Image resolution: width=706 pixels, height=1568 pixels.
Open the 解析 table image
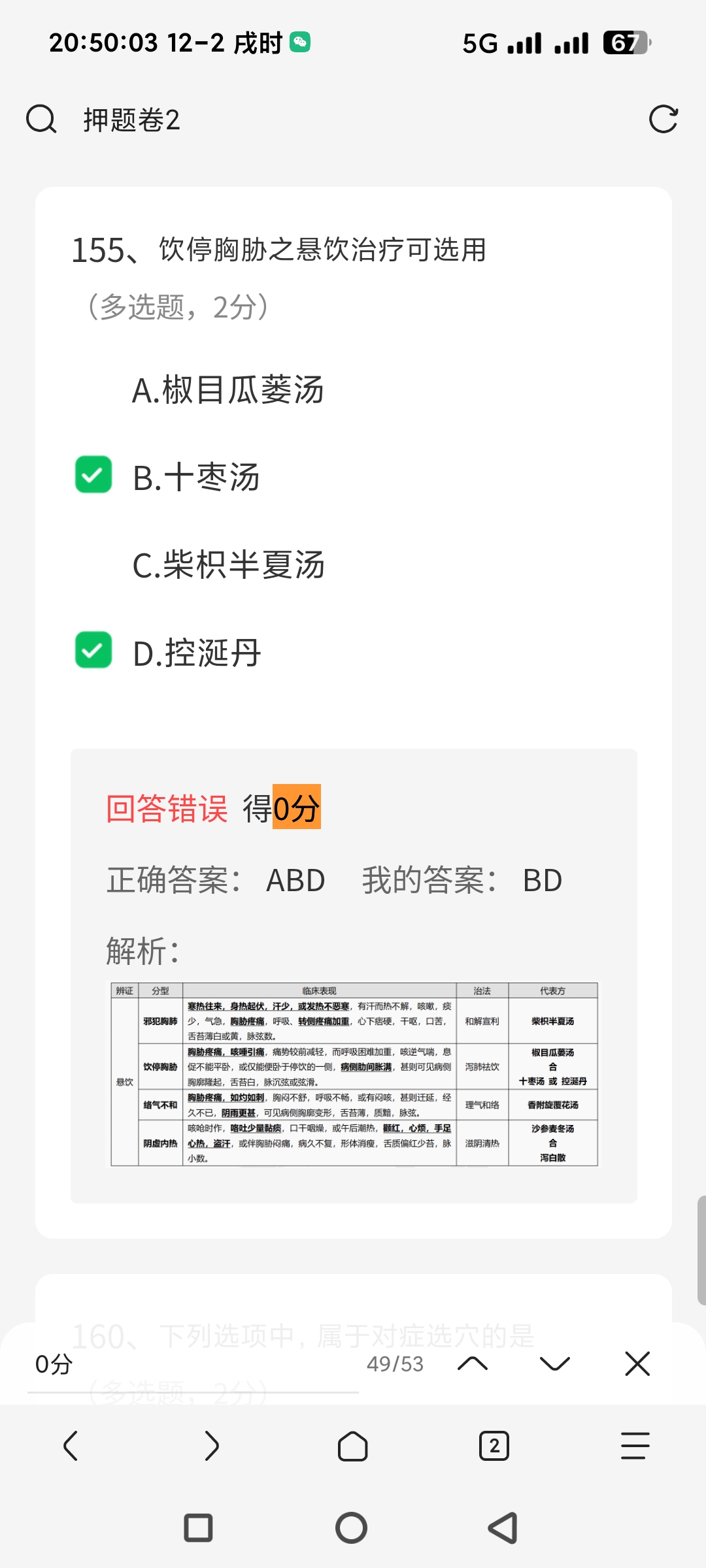[x=354, y=1074]
